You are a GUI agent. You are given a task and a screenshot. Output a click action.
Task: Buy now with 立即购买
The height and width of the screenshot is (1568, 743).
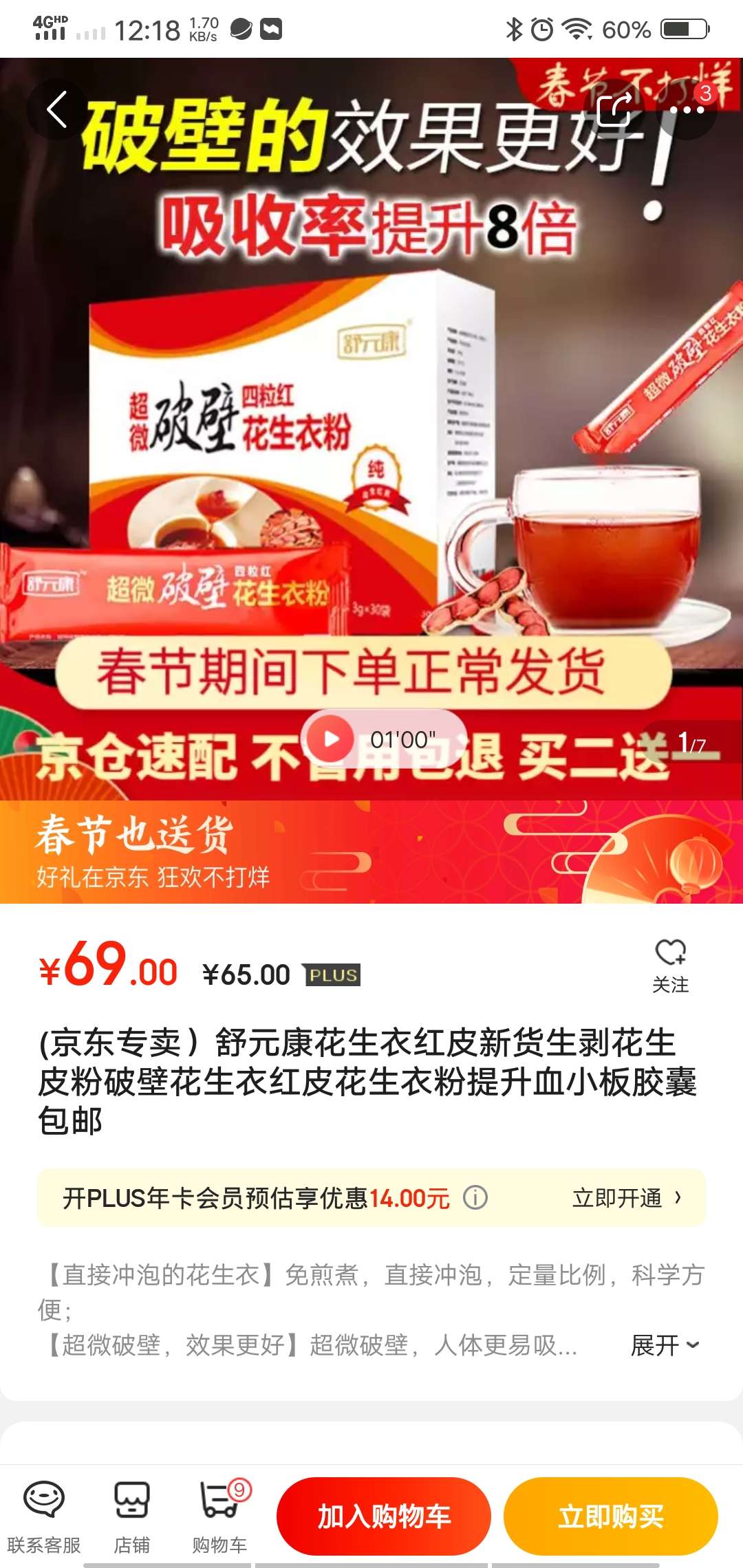click(x=610, y=1516)
